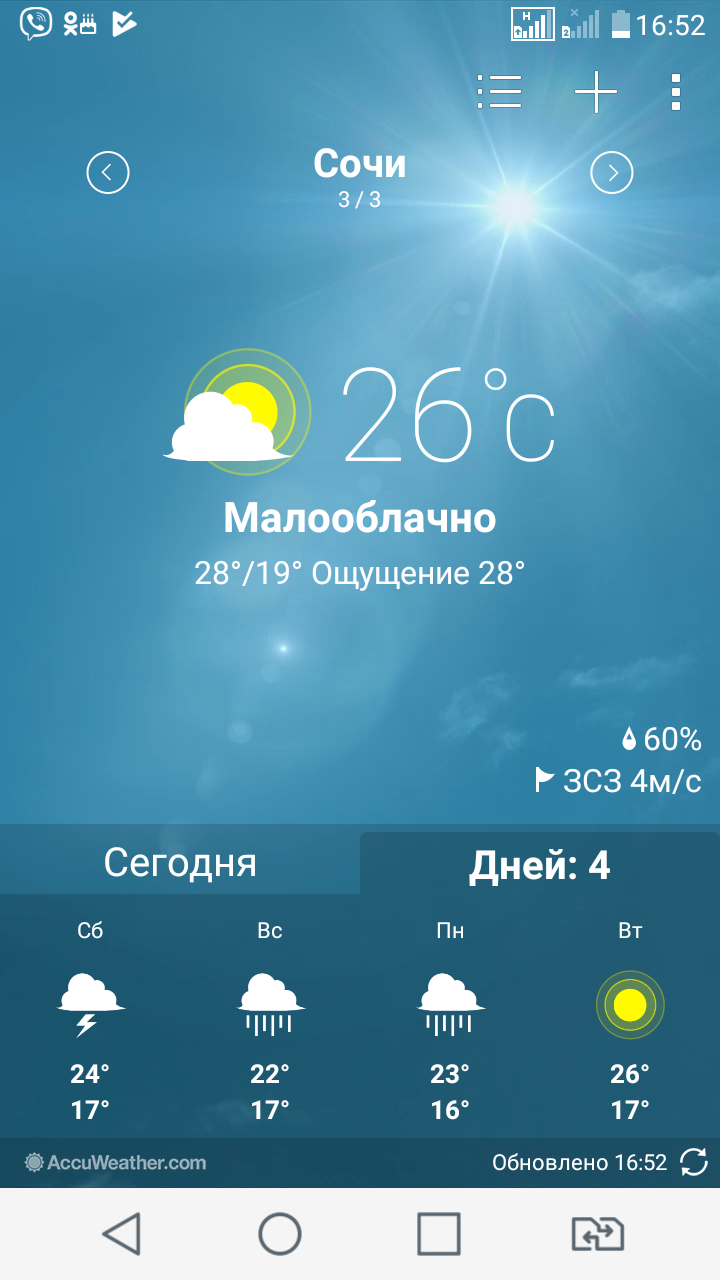Screen dimensions: 720x1280
Task: Refresh weather using the update icon
Action: 694,1162
